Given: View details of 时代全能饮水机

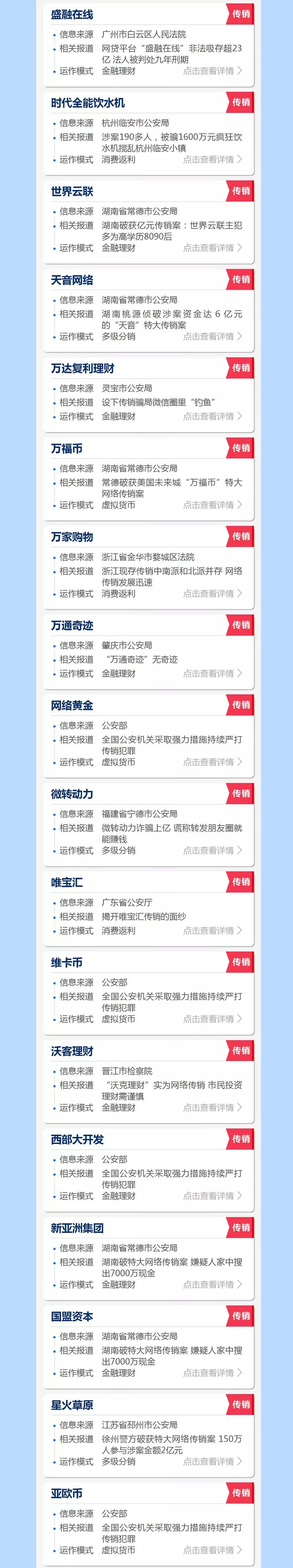Looking at the screenshot, I should 212,160.
